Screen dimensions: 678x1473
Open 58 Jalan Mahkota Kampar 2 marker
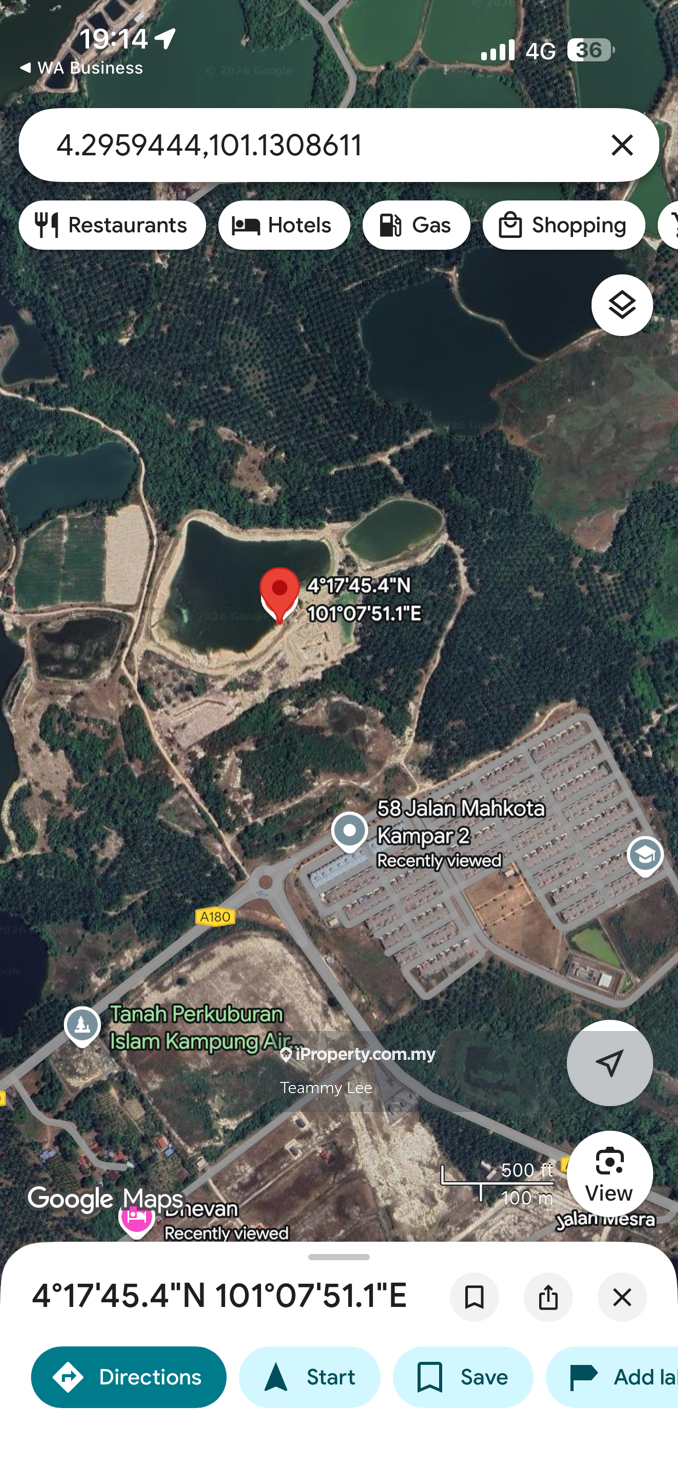click(350, 831)
